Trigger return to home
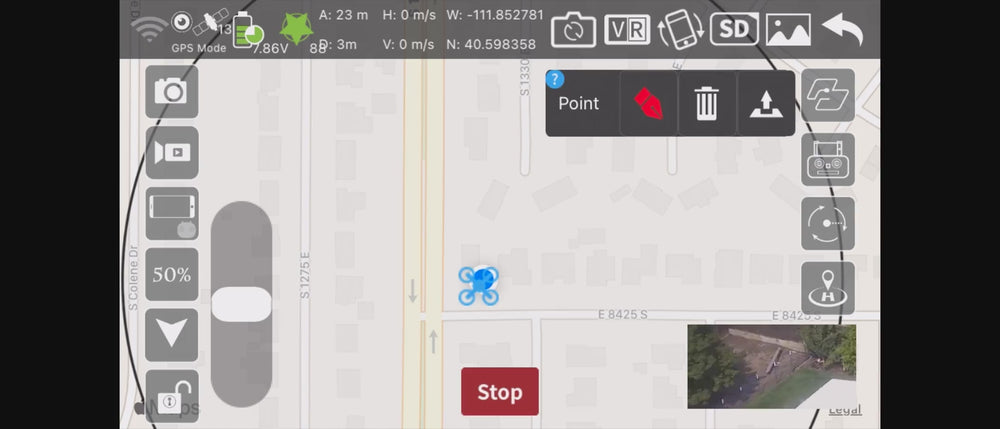 click(x=828, y=287)
